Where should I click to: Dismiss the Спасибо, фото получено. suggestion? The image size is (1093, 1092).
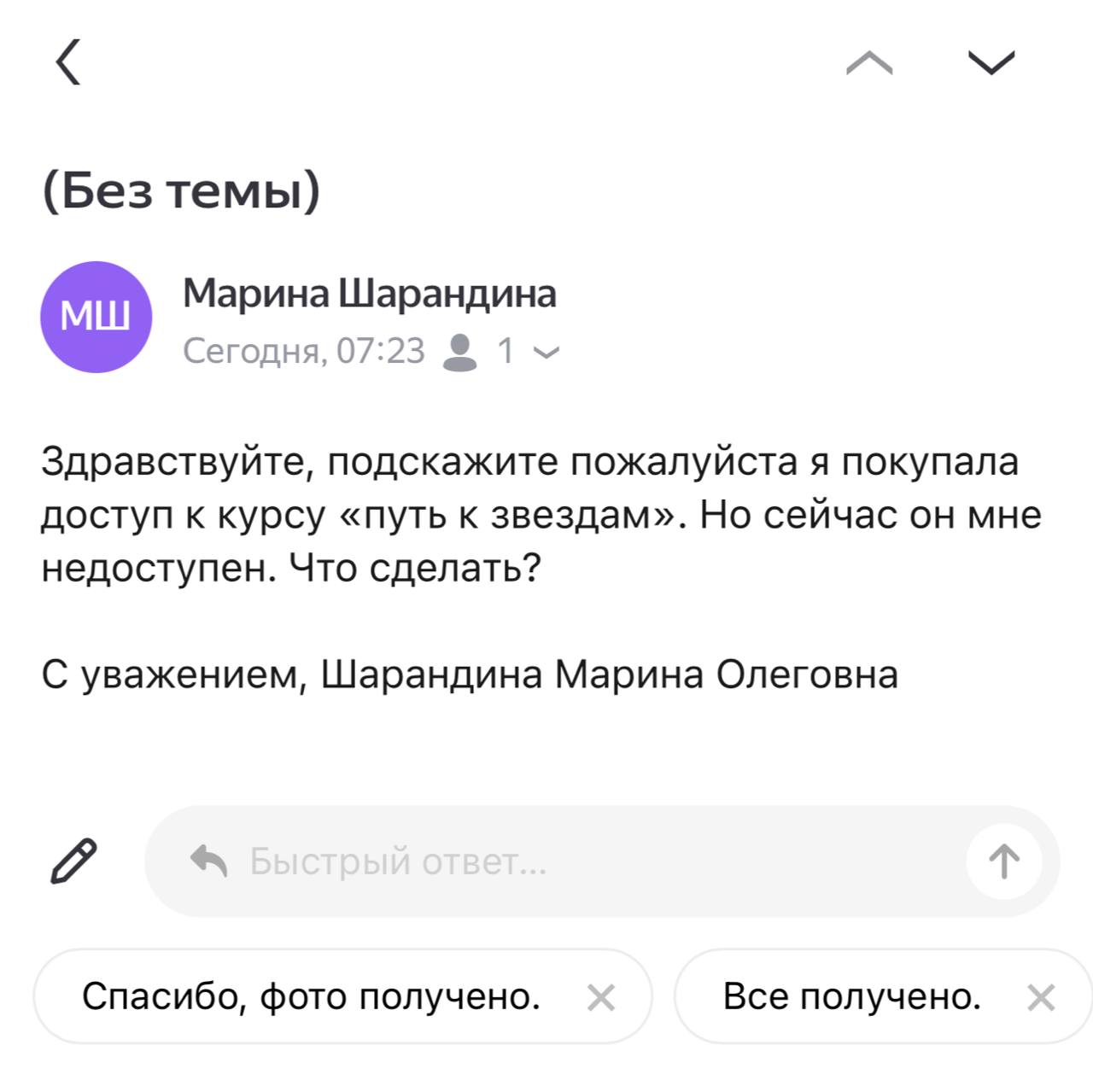pos(601,997)
